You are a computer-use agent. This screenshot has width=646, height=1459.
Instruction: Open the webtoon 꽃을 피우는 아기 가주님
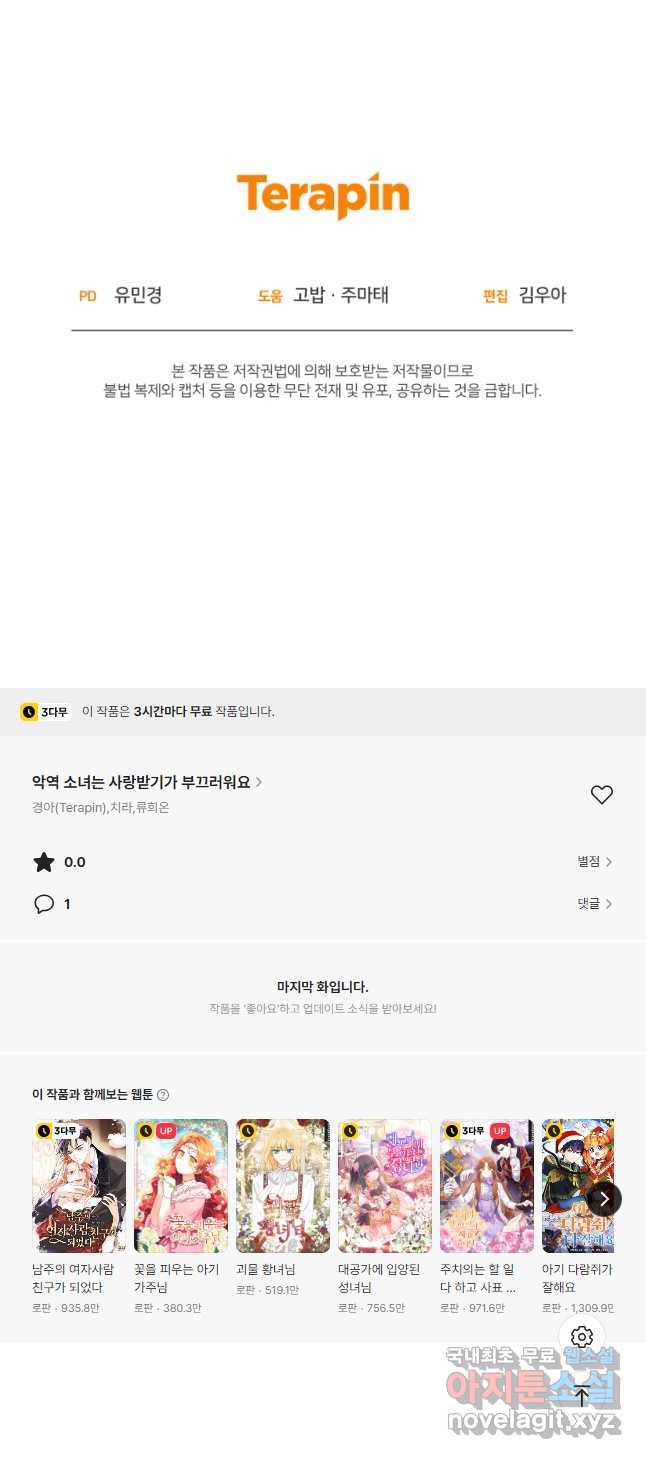(x=181, y=1186)
